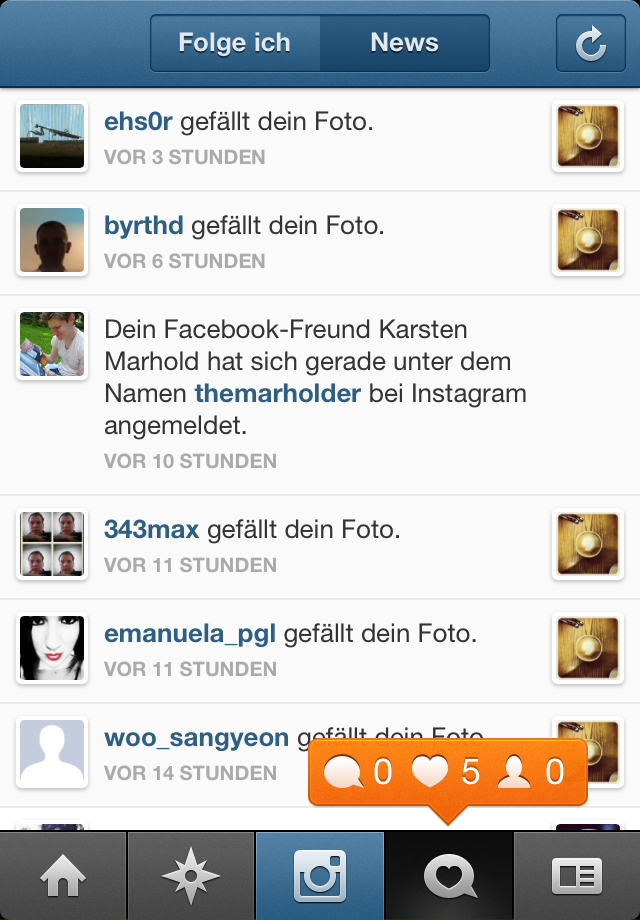Open woo_sangyeon's profile link
Image resolution: width=640 pixels, height=920 pixels.
(196, 738)
